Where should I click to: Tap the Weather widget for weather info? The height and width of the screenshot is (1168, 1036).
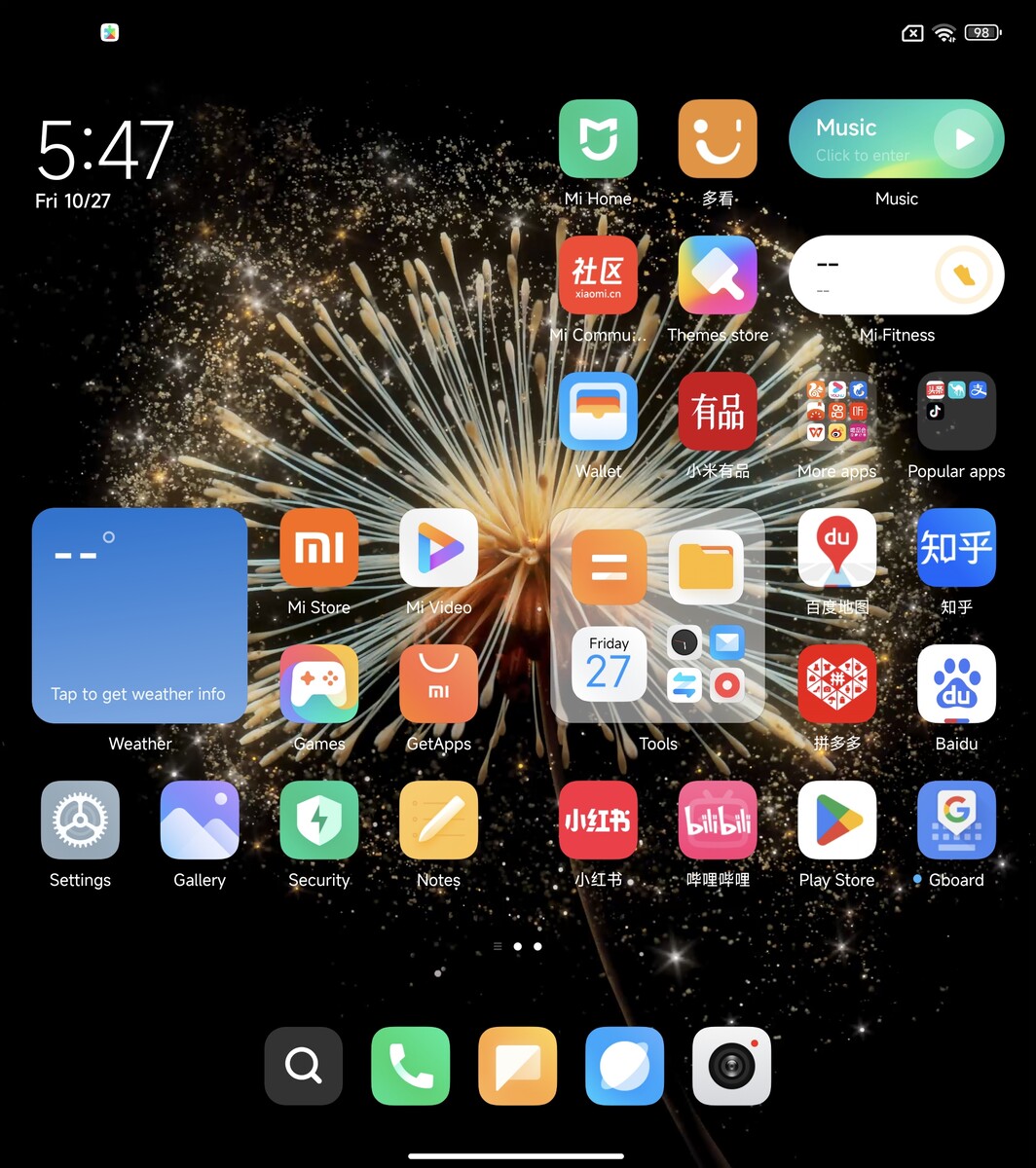(139, 615)
